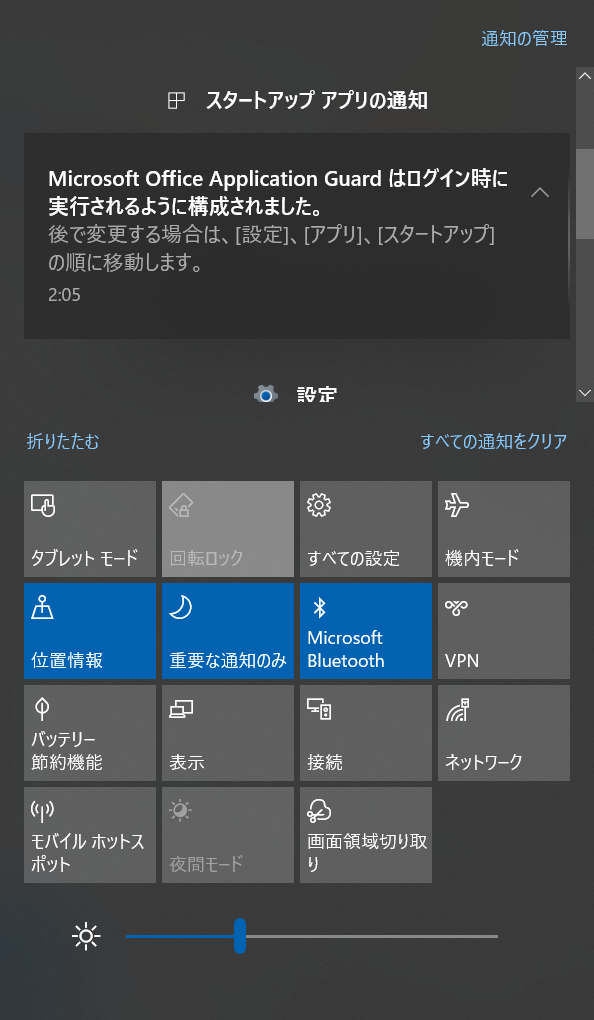Collapse the Microsoft Office Application Guard notification
The image size is (594, 1020).
pos(540,193)
